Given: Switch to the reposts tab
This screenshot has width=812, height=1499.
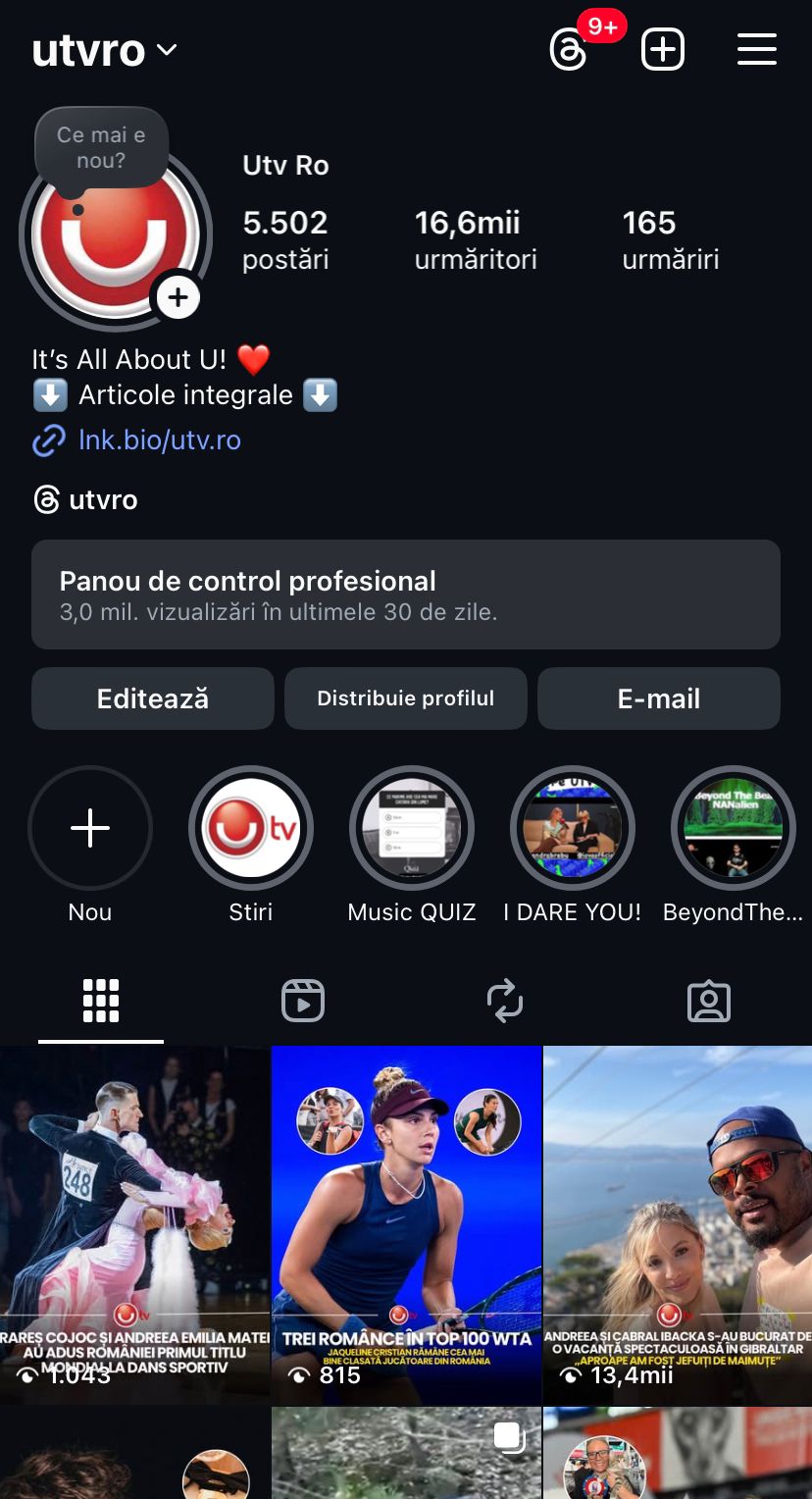Looking at the screenshot, I should click(505, 1002).
